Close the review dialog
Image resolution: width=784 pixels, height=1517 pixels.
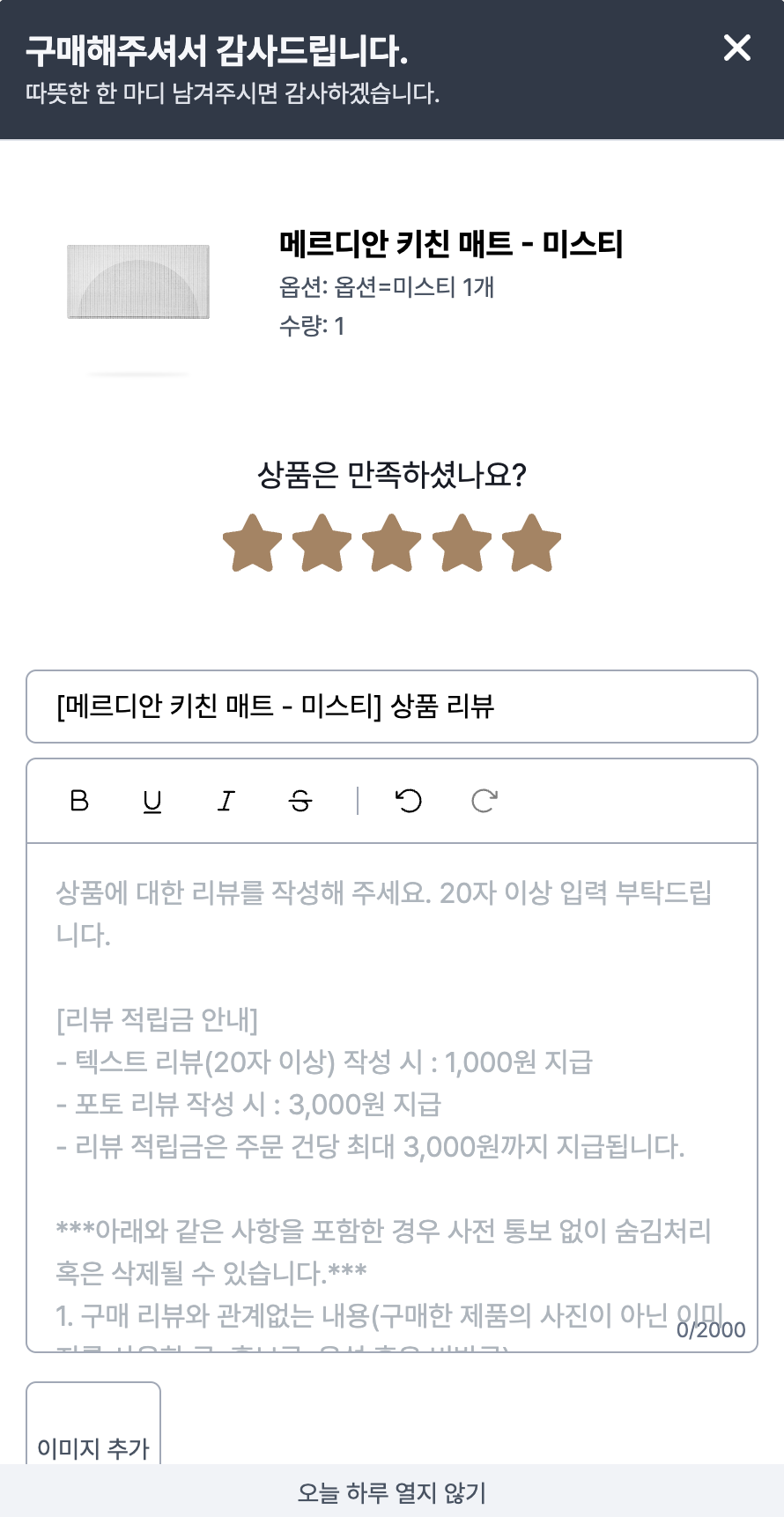(x=736, y=48)
